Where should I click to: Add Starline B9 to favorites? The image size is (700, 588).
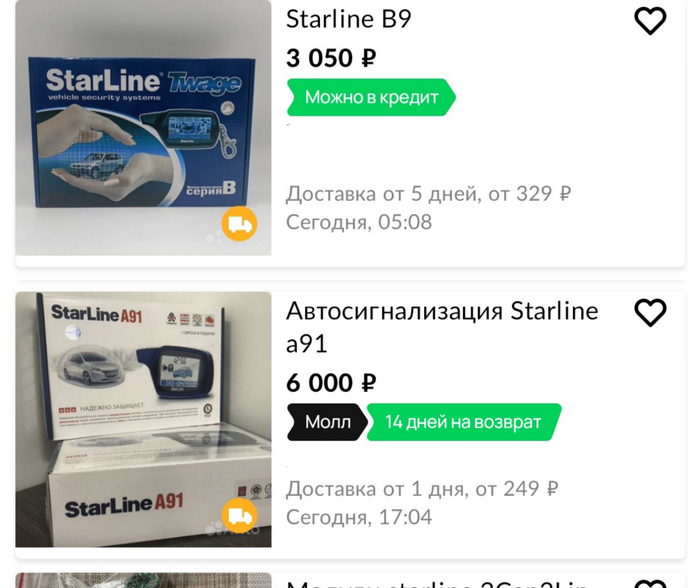pyautogui.click(x=650, y=21)
